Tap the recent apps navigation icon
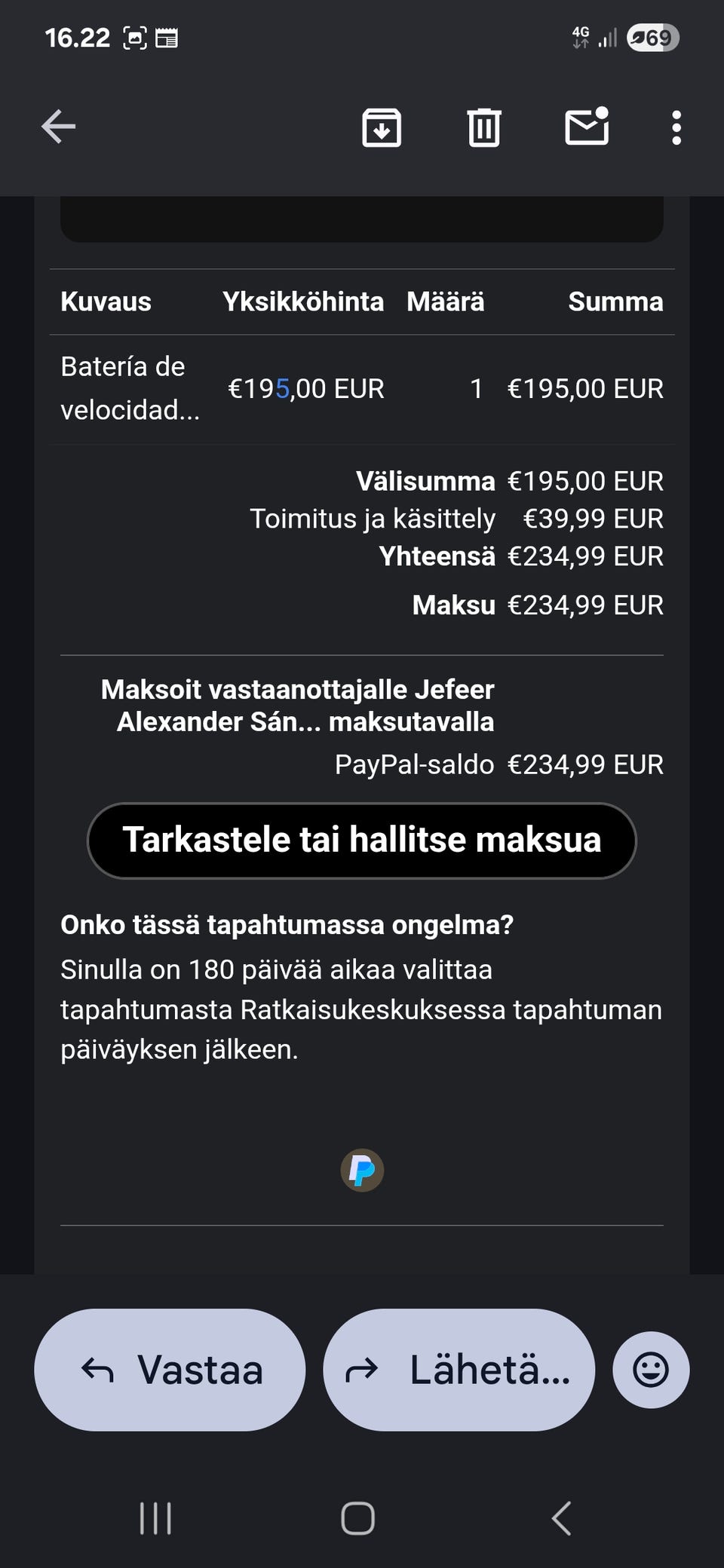Viewport: 724px width, 1568px height. [155, 1518]
